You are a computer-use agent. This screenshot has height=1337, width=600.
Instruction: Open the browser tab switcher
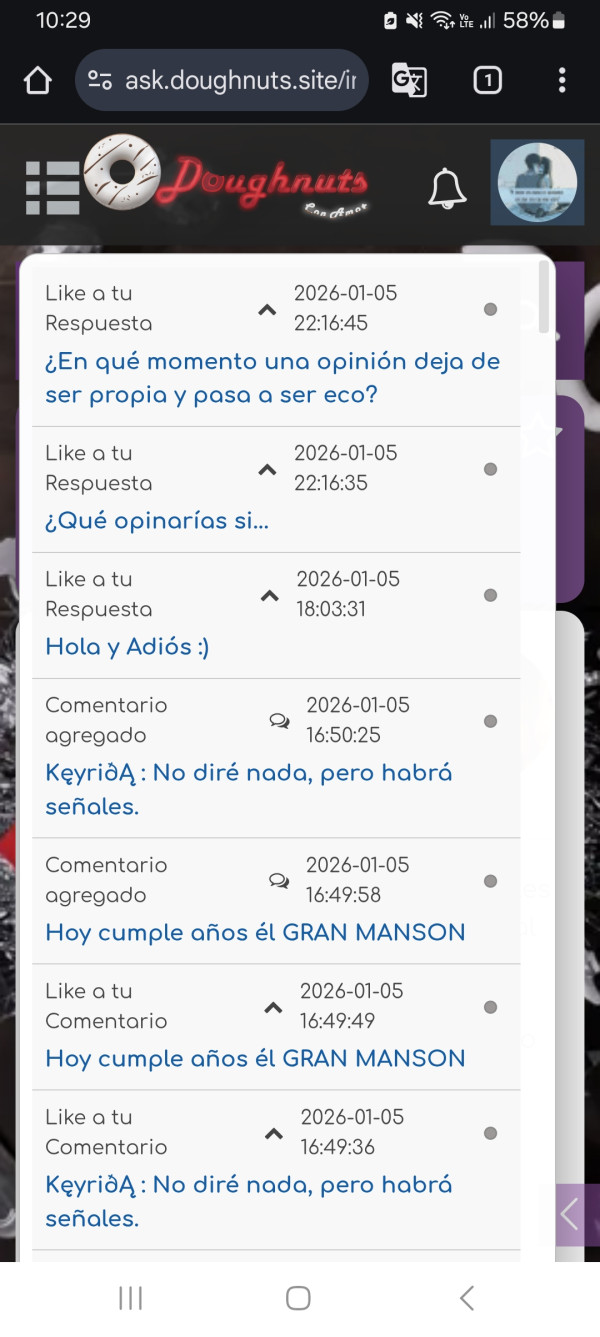click(487, 80)
